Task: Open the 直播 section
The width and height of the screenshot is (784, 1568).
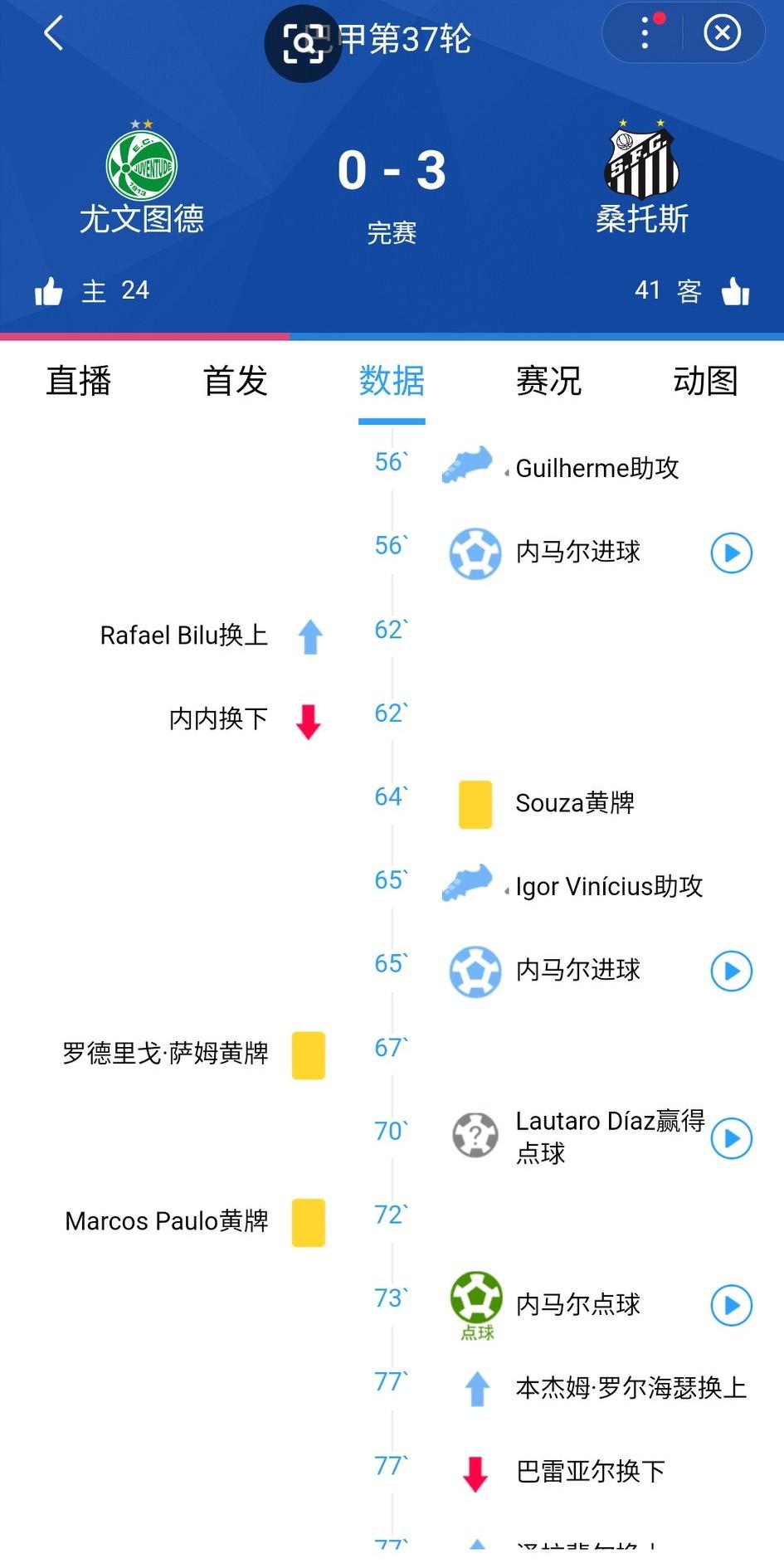Action: click(77, 381)
